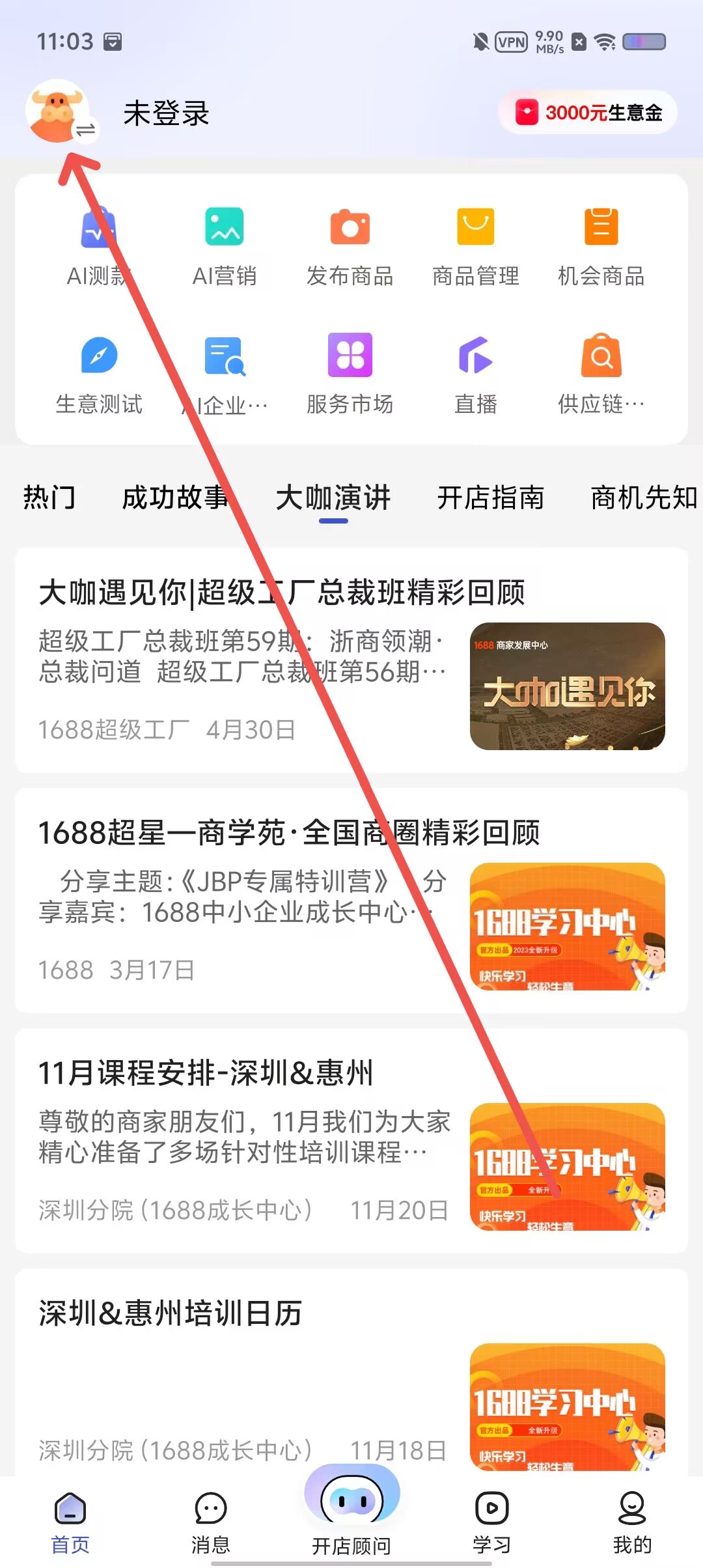Switch to the 商机先知 tab

click(x=644, y=497)
